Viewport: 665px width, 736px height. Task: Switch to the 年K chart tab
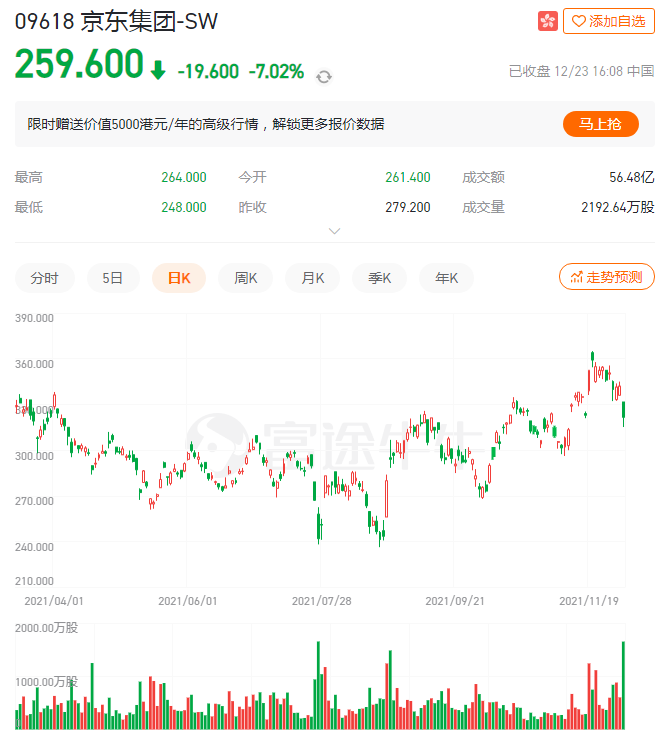tap(446, 278)
